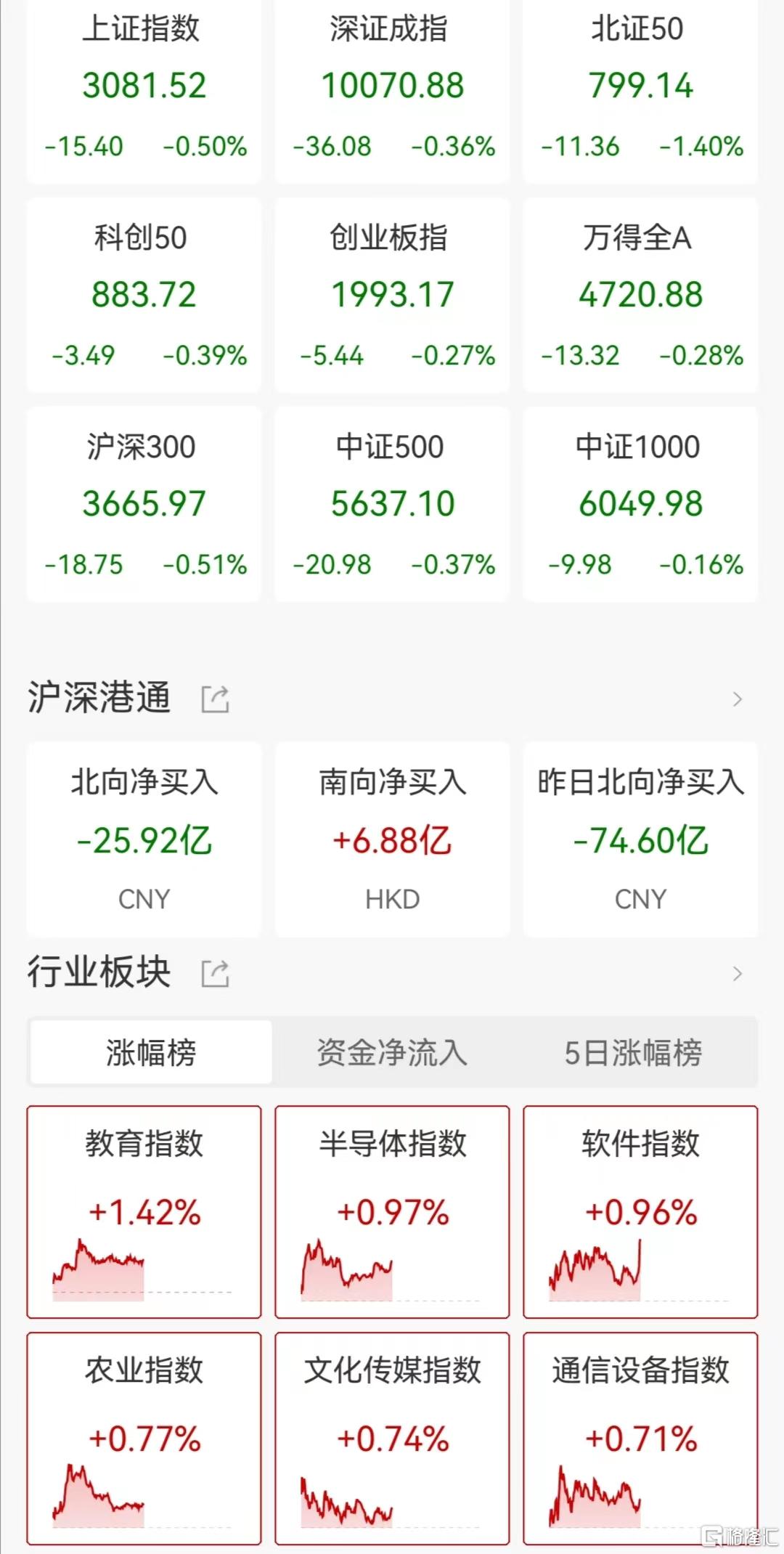Share the 沪深港通 section
Viewport: 784px width, 1554px height.
[215, 699]
